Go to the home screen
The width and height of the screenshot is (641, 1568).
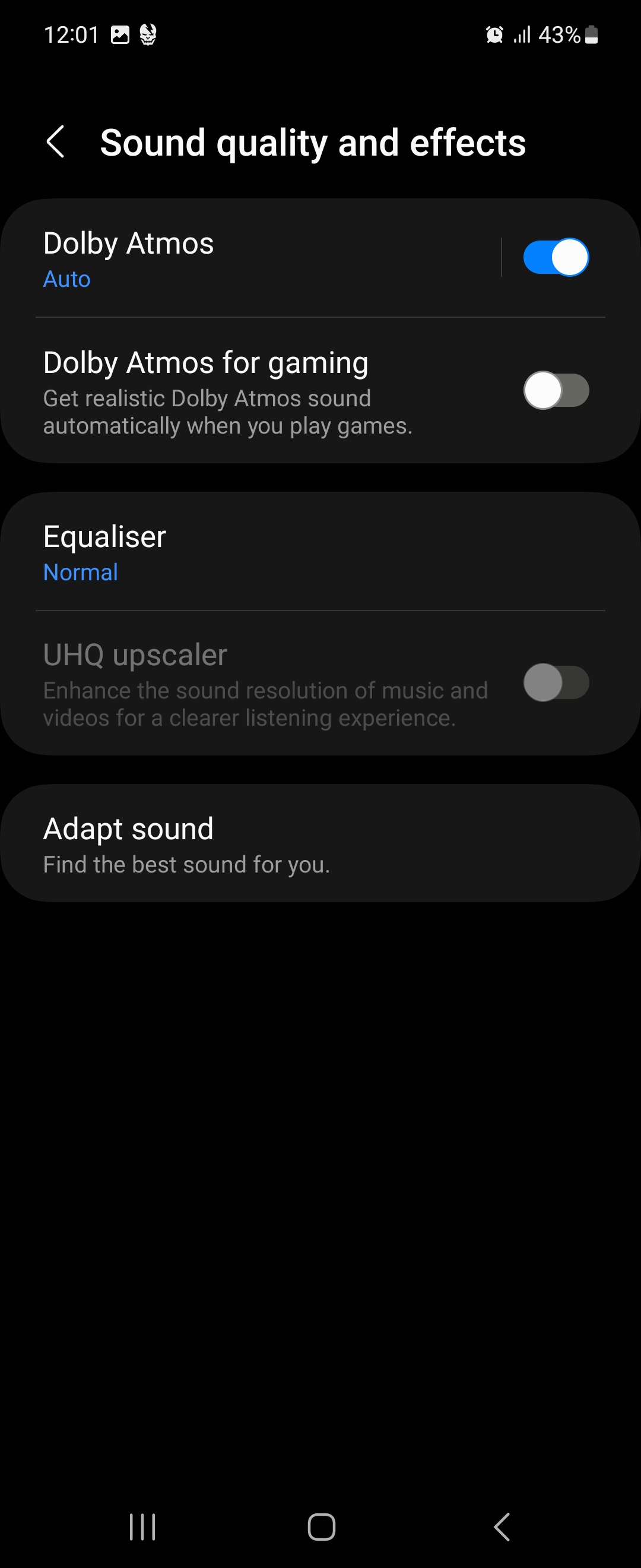[321, 1527]
